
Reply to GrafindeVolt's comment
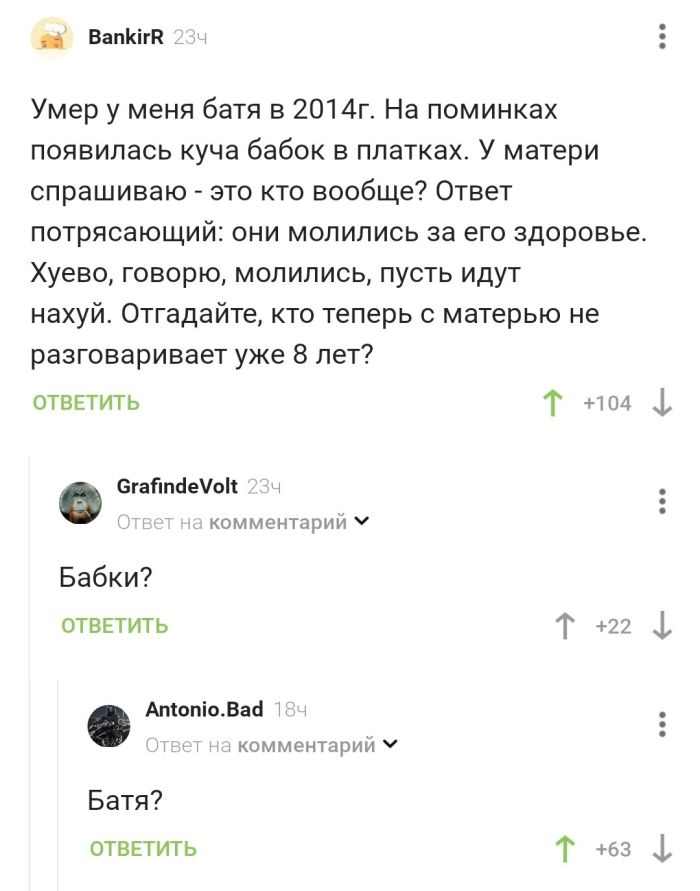click(114, 626)
